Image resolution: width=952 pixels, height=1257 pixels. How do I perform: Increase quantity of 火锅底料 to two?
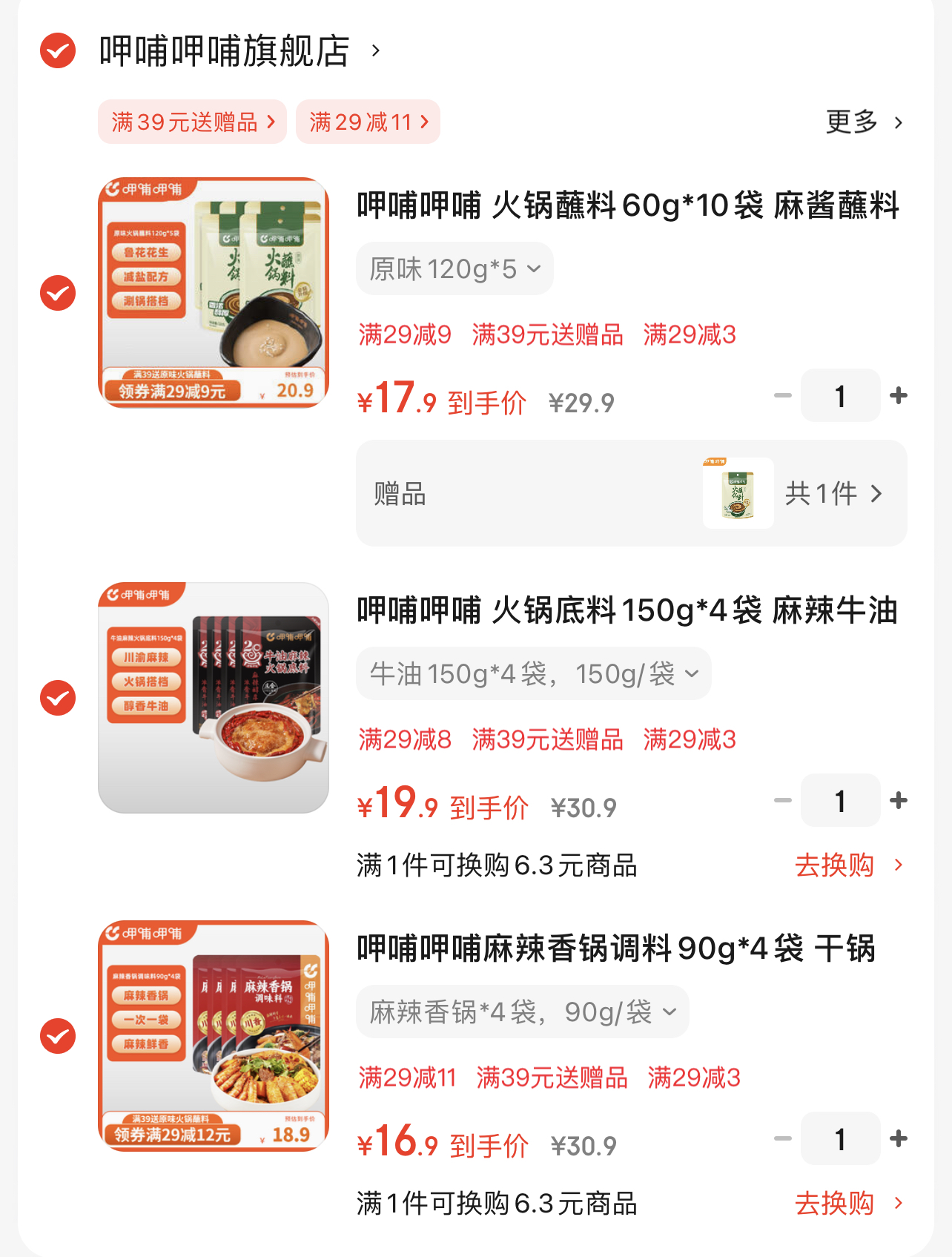coord(899,800)
